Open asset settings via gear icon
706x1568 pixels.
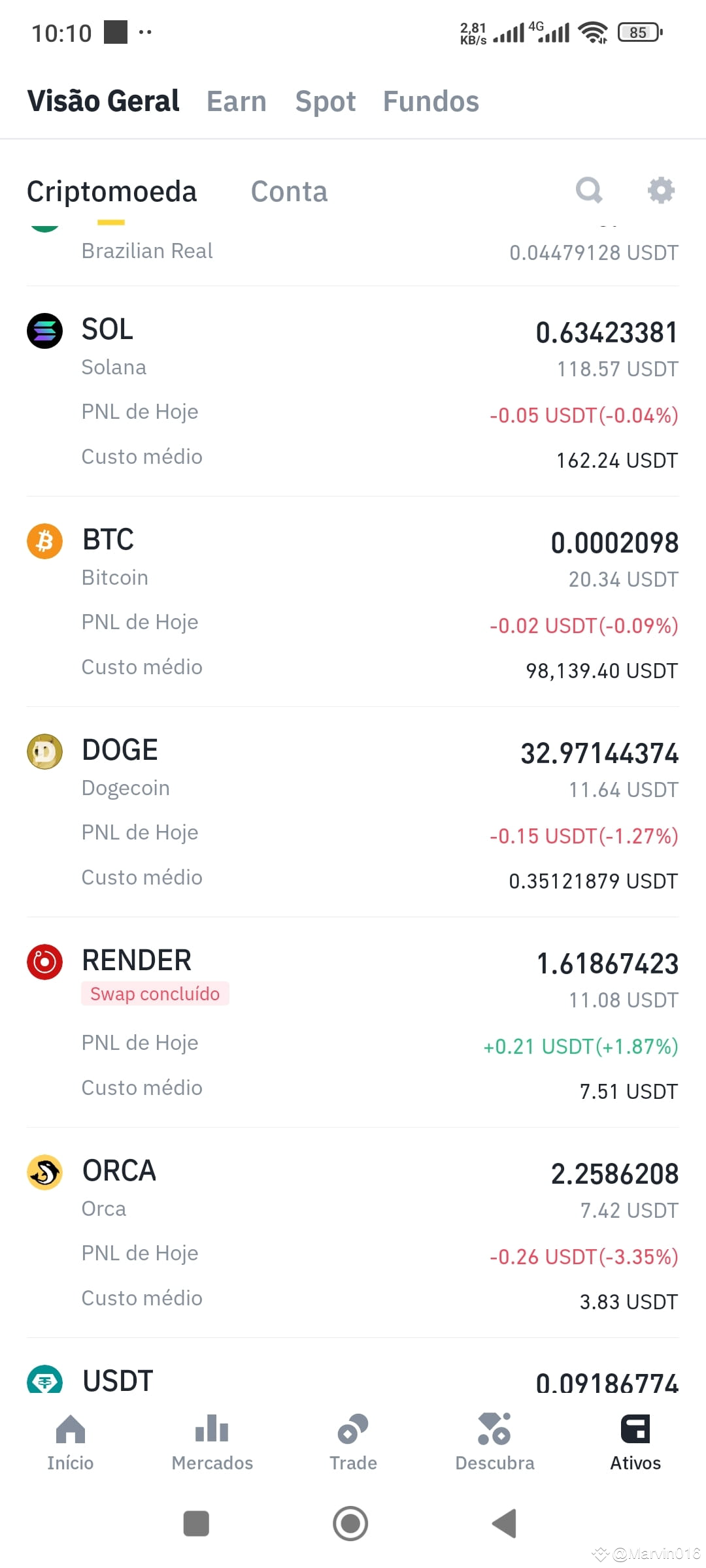point(661,190)
